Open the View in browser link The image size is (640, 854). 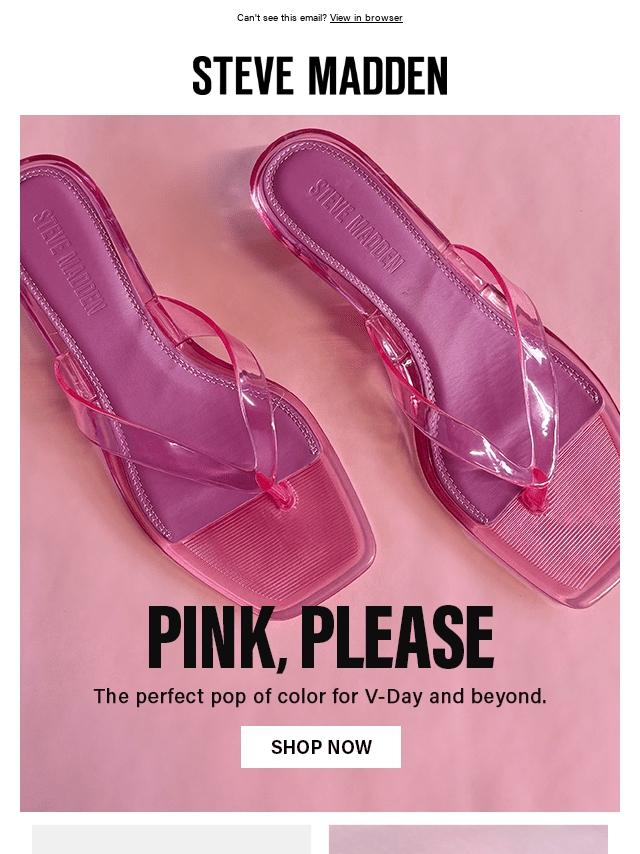point(366,18)
